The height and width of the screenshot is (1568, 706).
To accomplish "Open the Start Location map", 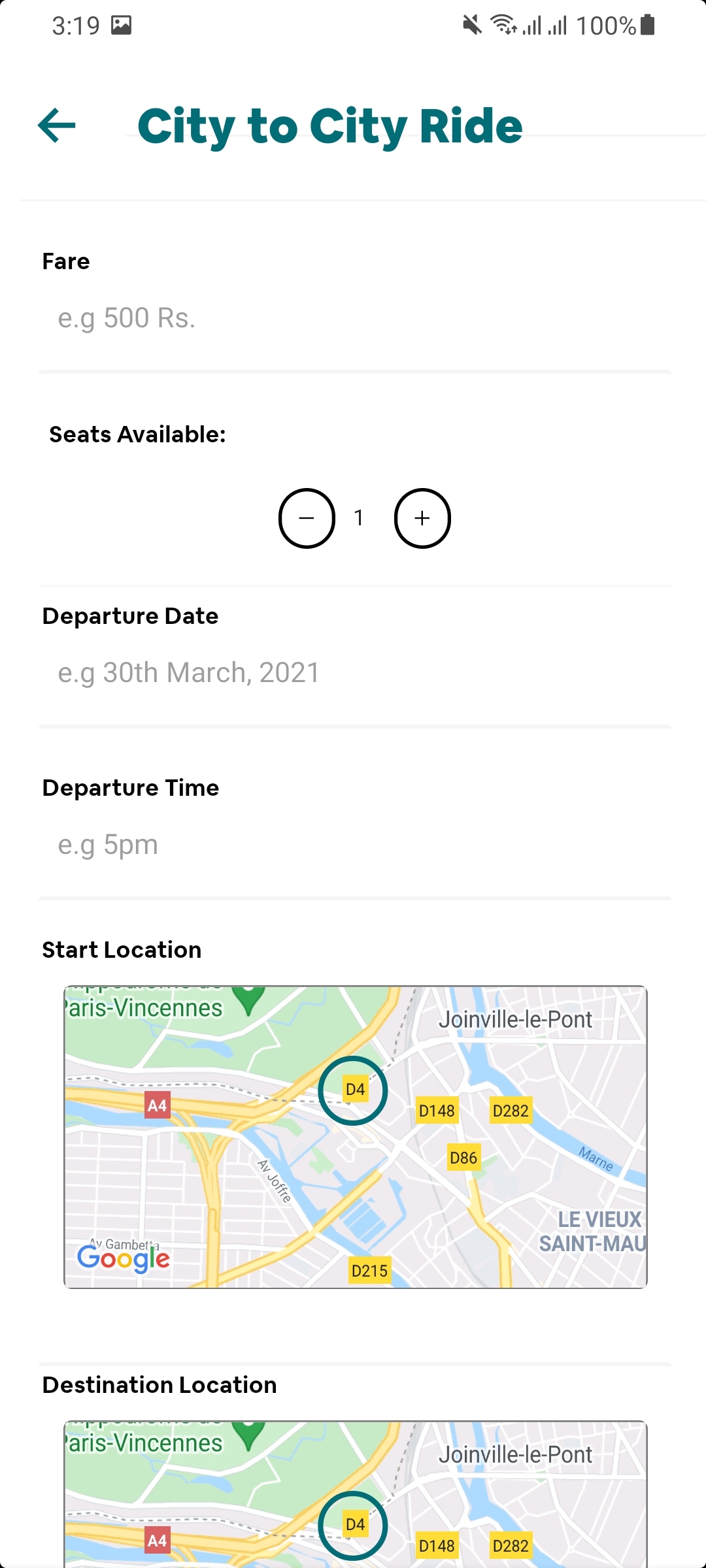I will pyautogui.click(x=356, y=1137).
